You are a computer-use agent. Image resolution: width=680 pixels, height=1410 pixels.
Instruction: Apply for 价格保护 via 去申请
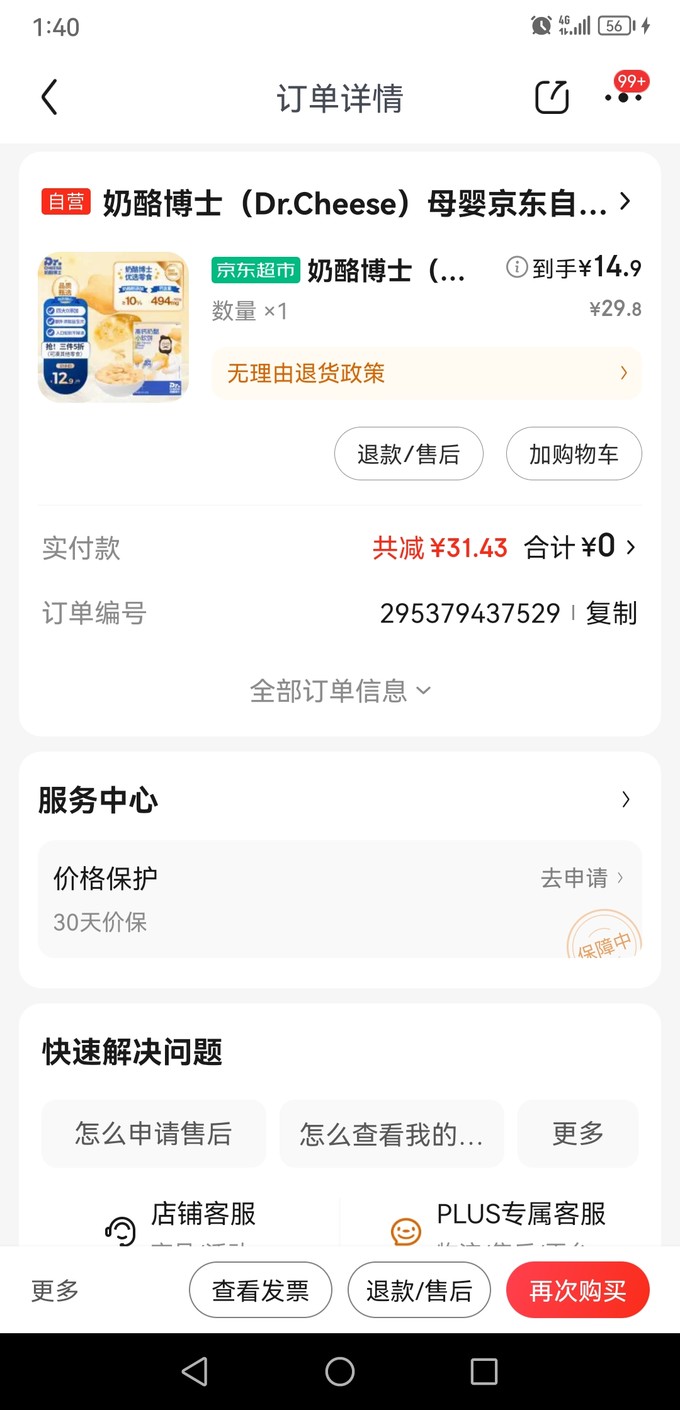581,878
